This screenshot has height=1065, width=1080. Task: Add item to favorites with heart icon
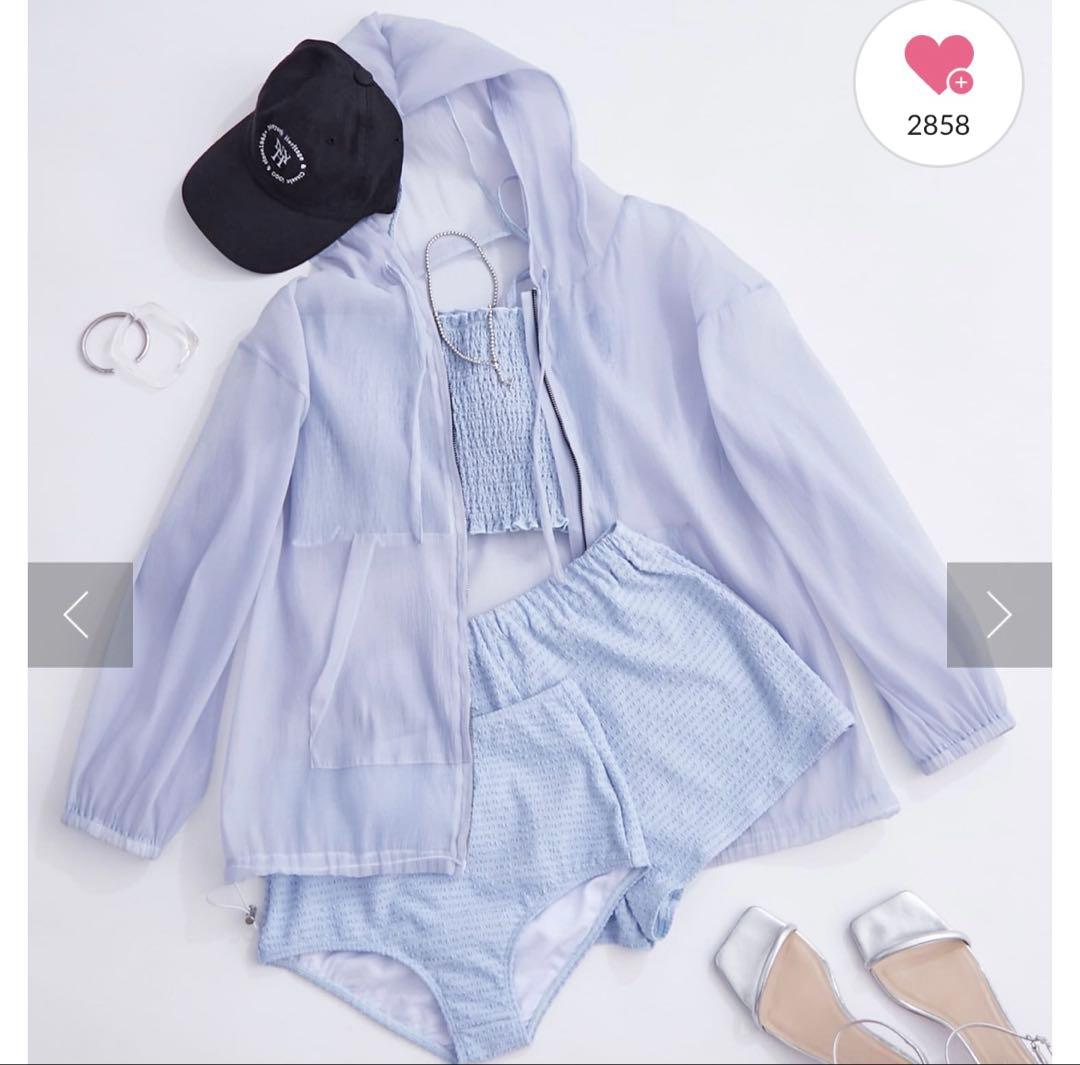[938, 66]
